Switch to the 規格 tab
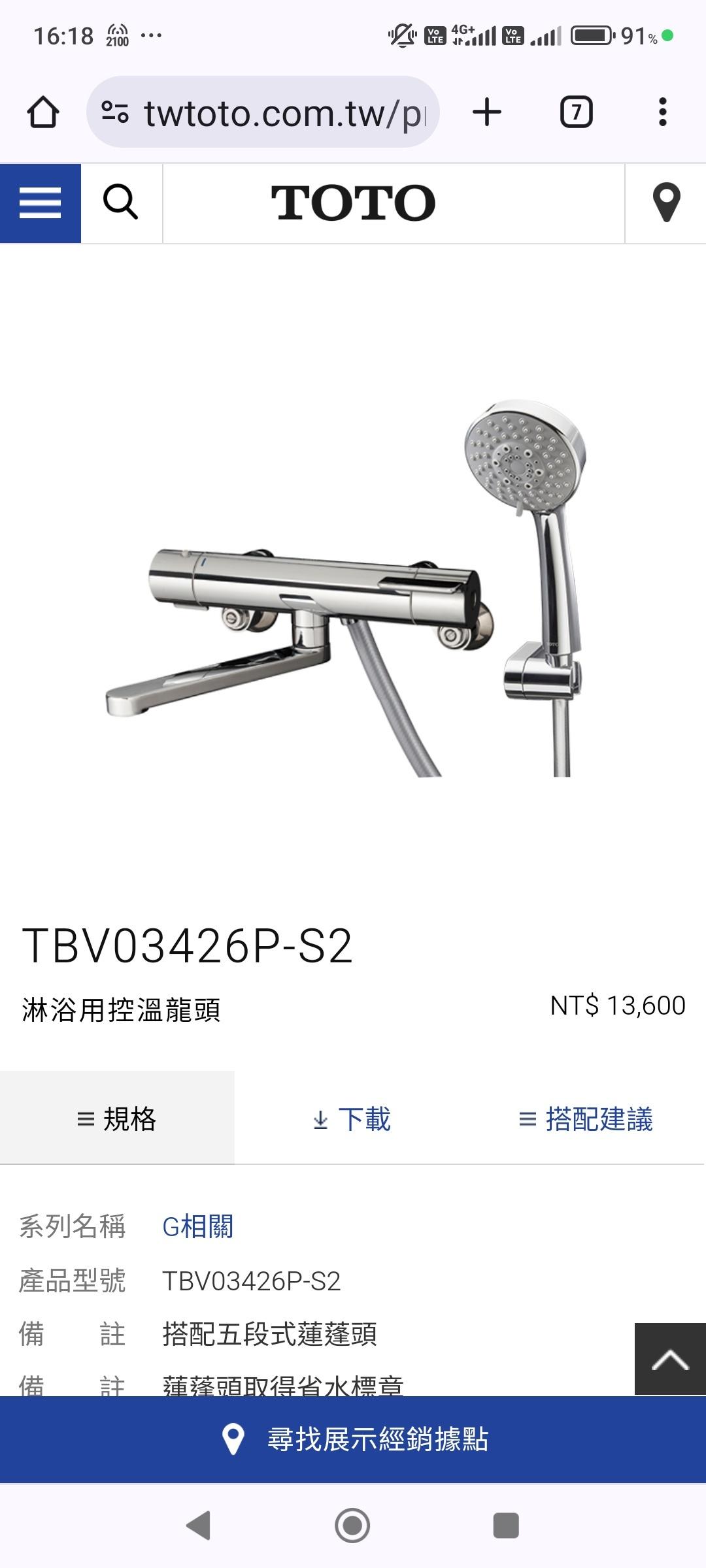 point(117,1119)
